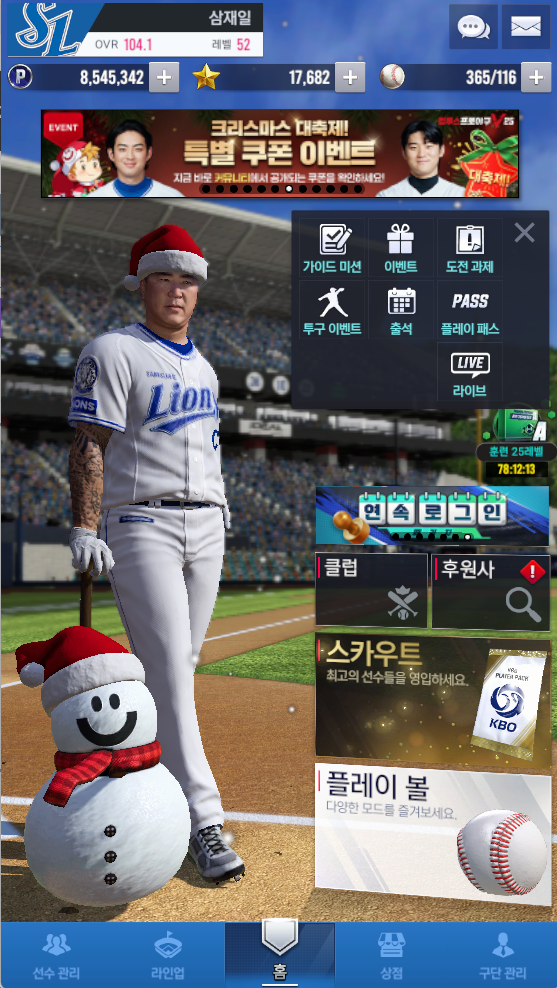The width and height of the screenshot is (557, 988).
Task: Open 투구 이벤트
Action: point(332,310)
